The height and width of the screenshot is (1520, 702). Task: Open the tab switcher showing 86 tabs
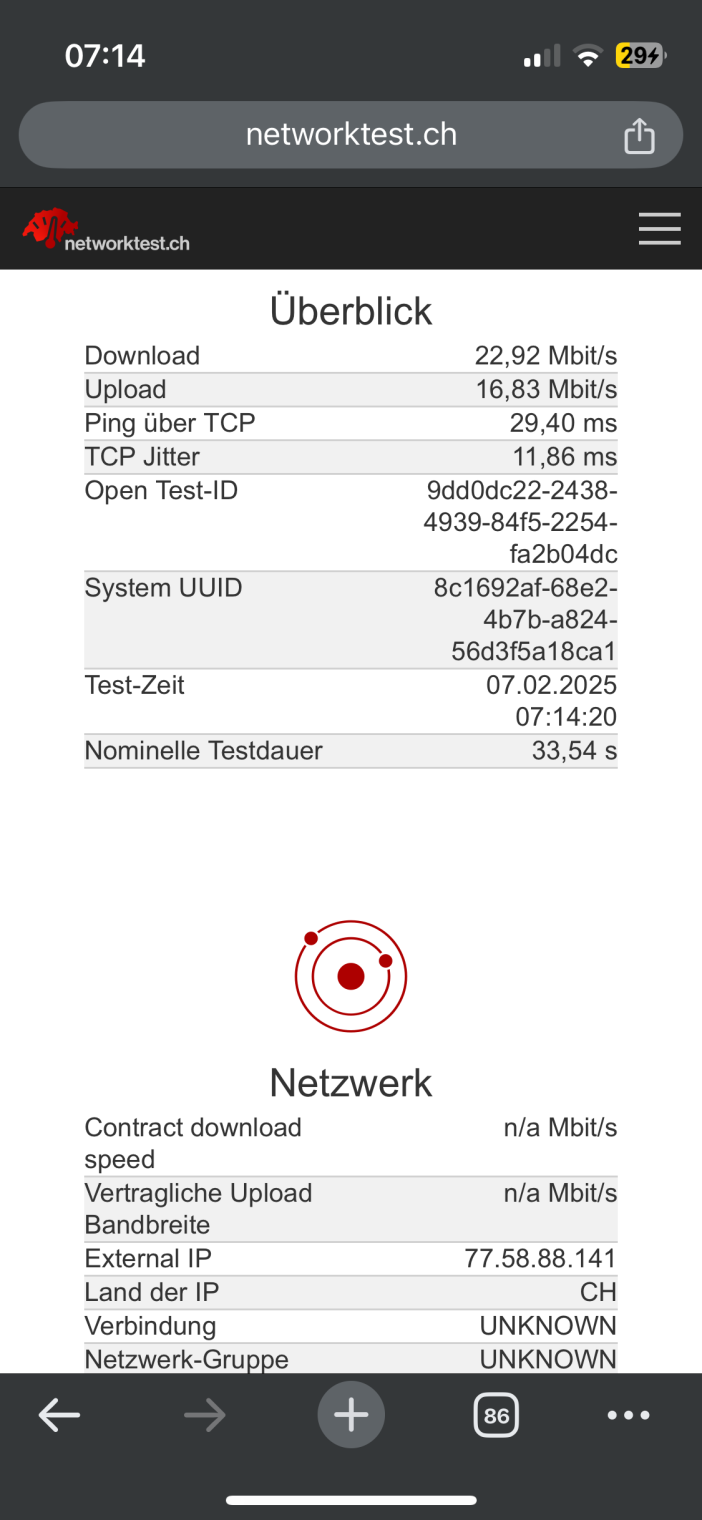pyautogui.click(x=496, y=1415)
